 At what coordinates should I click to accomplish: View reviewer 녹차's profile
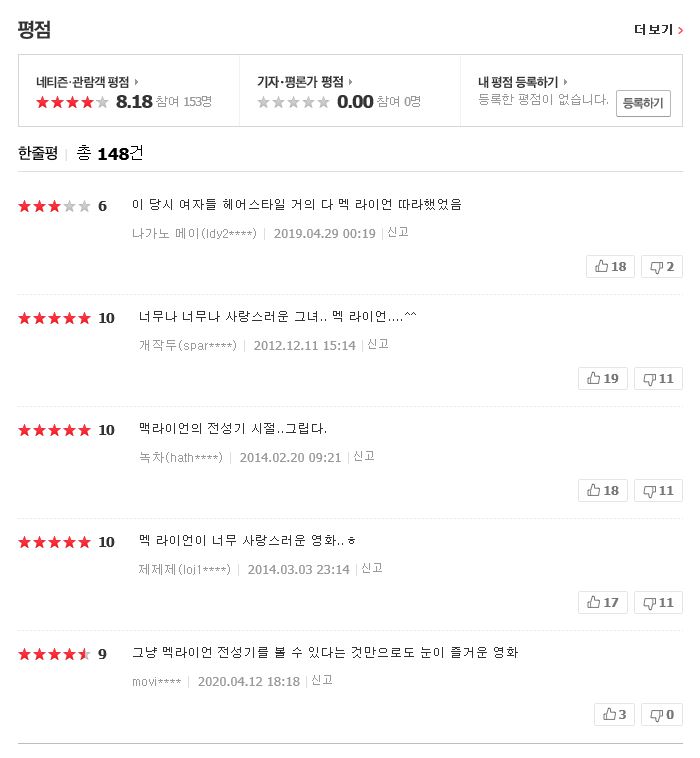tap(180, 457)
